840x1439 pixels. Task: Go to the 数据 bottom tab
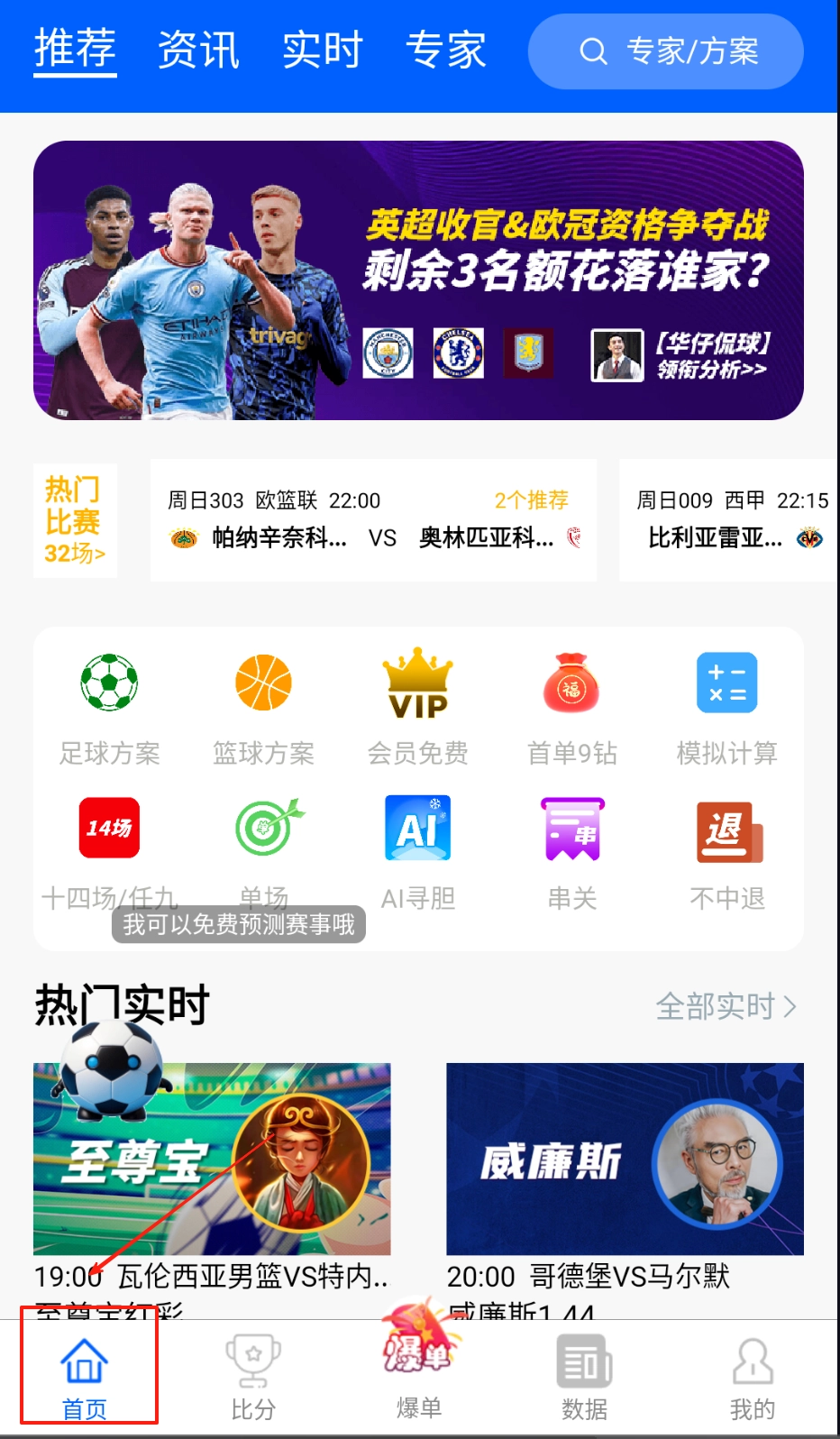(584, 1378)
